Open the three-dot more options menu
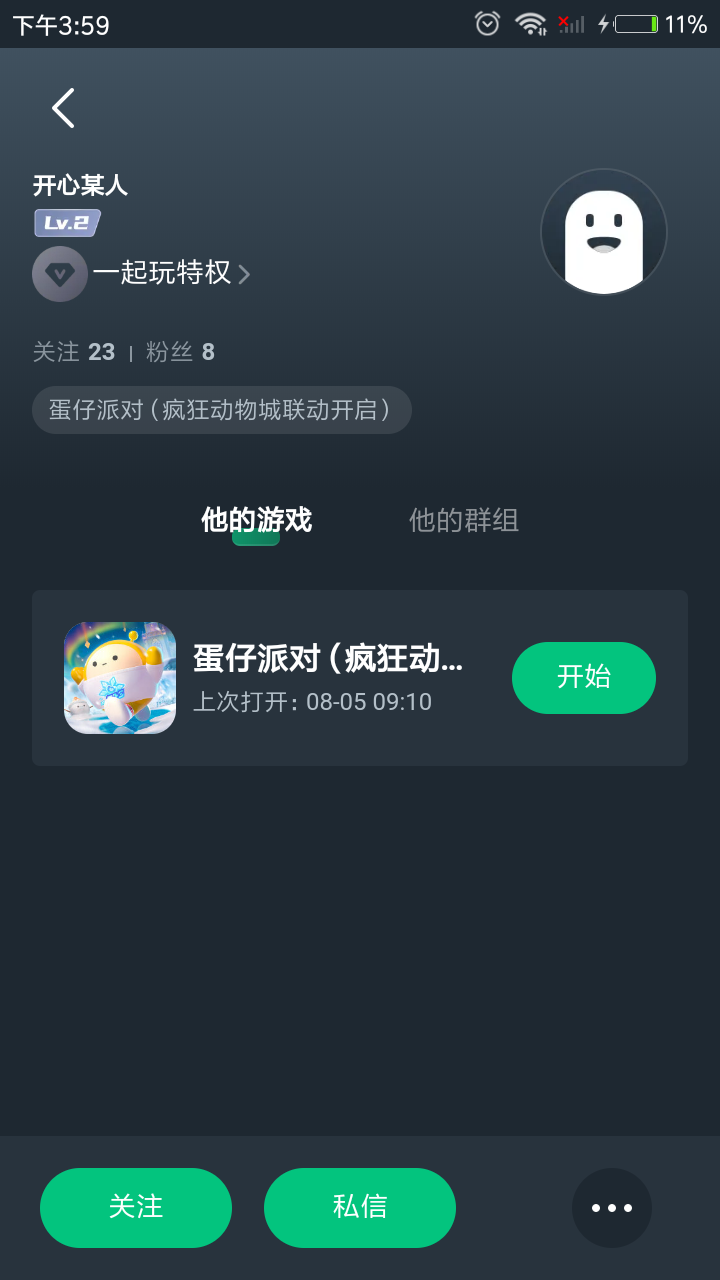 (x=612, y=1207)
